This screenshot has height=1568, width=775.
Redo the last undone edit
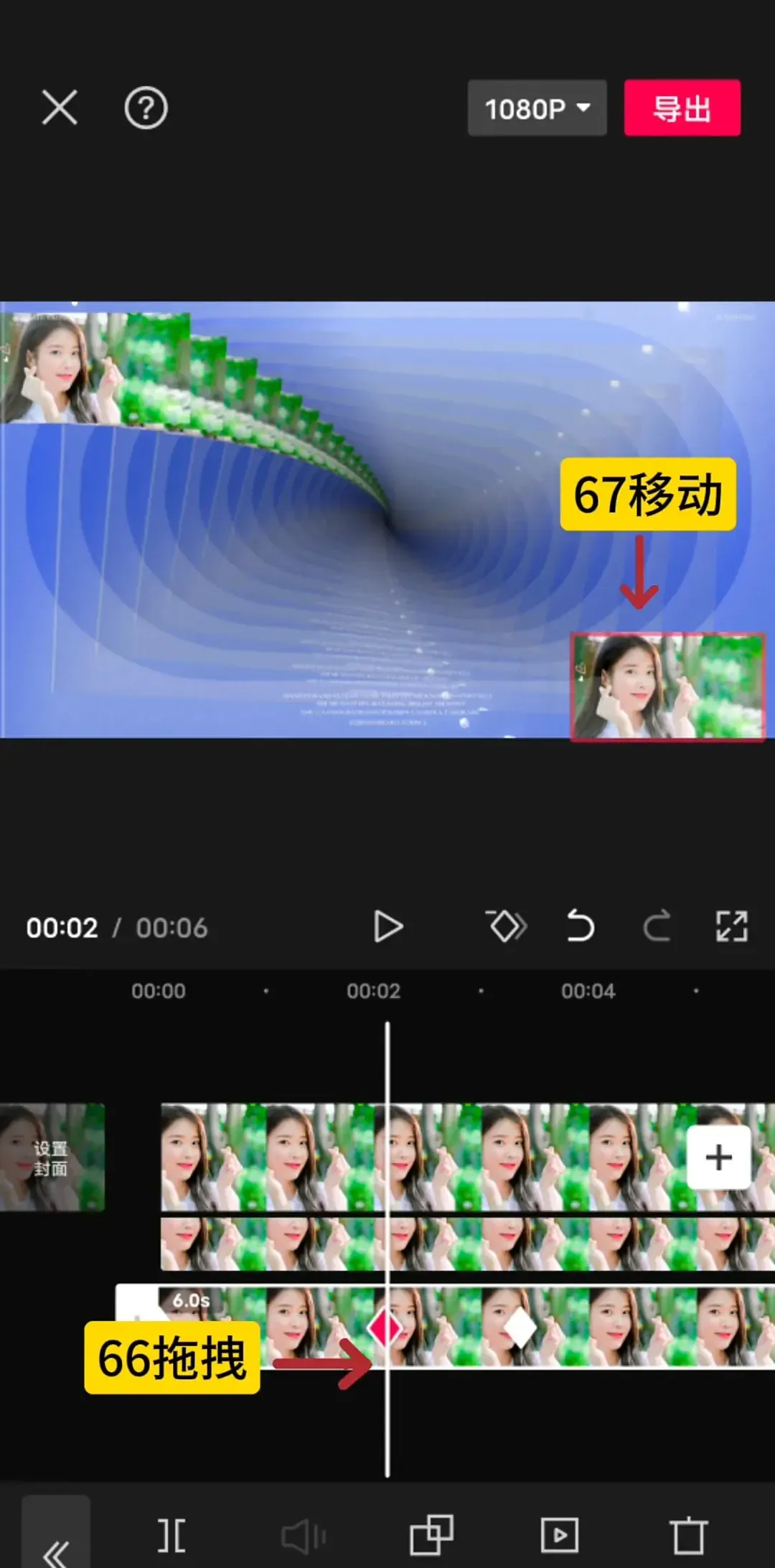click(657, 927)
